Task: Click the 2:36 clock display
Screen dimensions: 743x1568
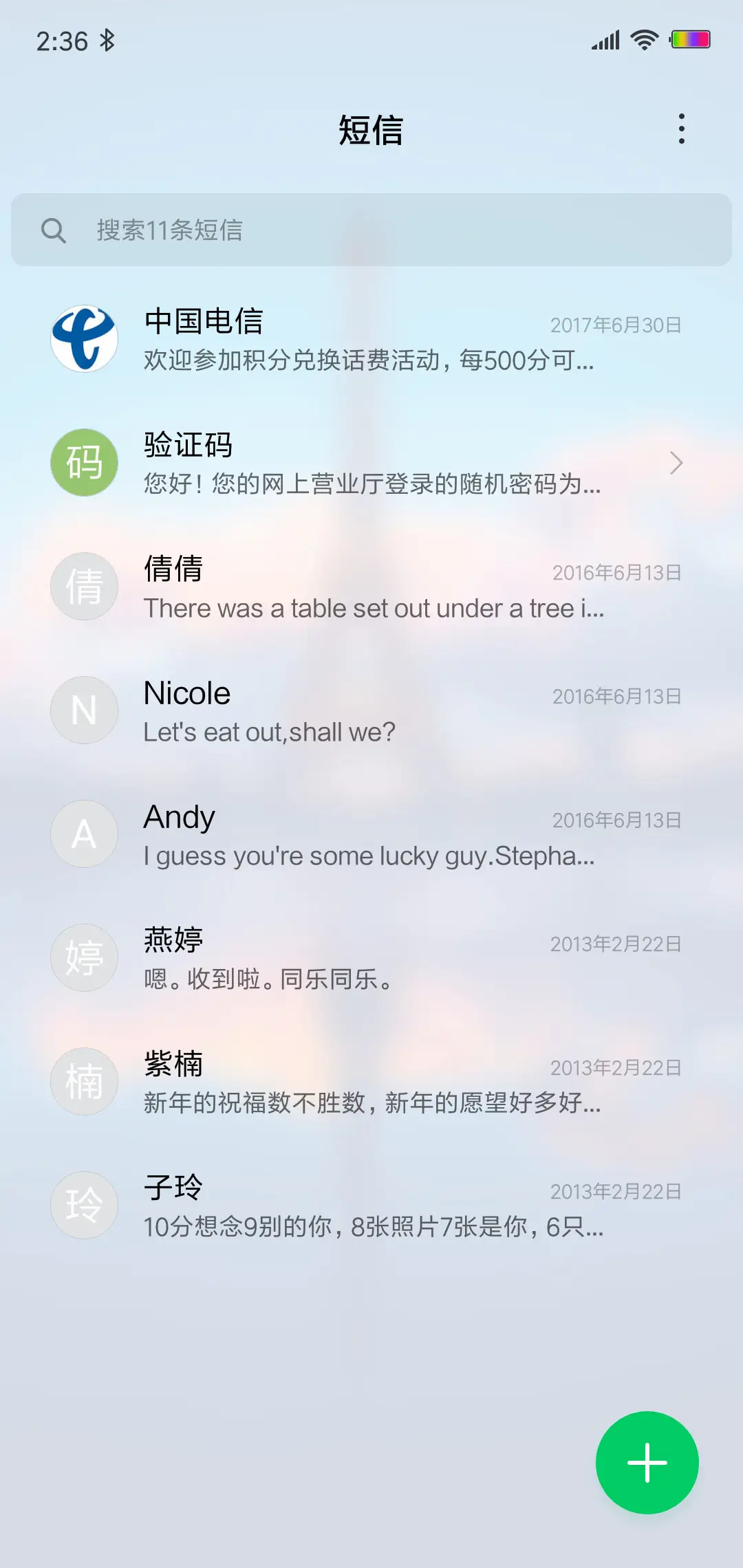Action: coord(61,41)
